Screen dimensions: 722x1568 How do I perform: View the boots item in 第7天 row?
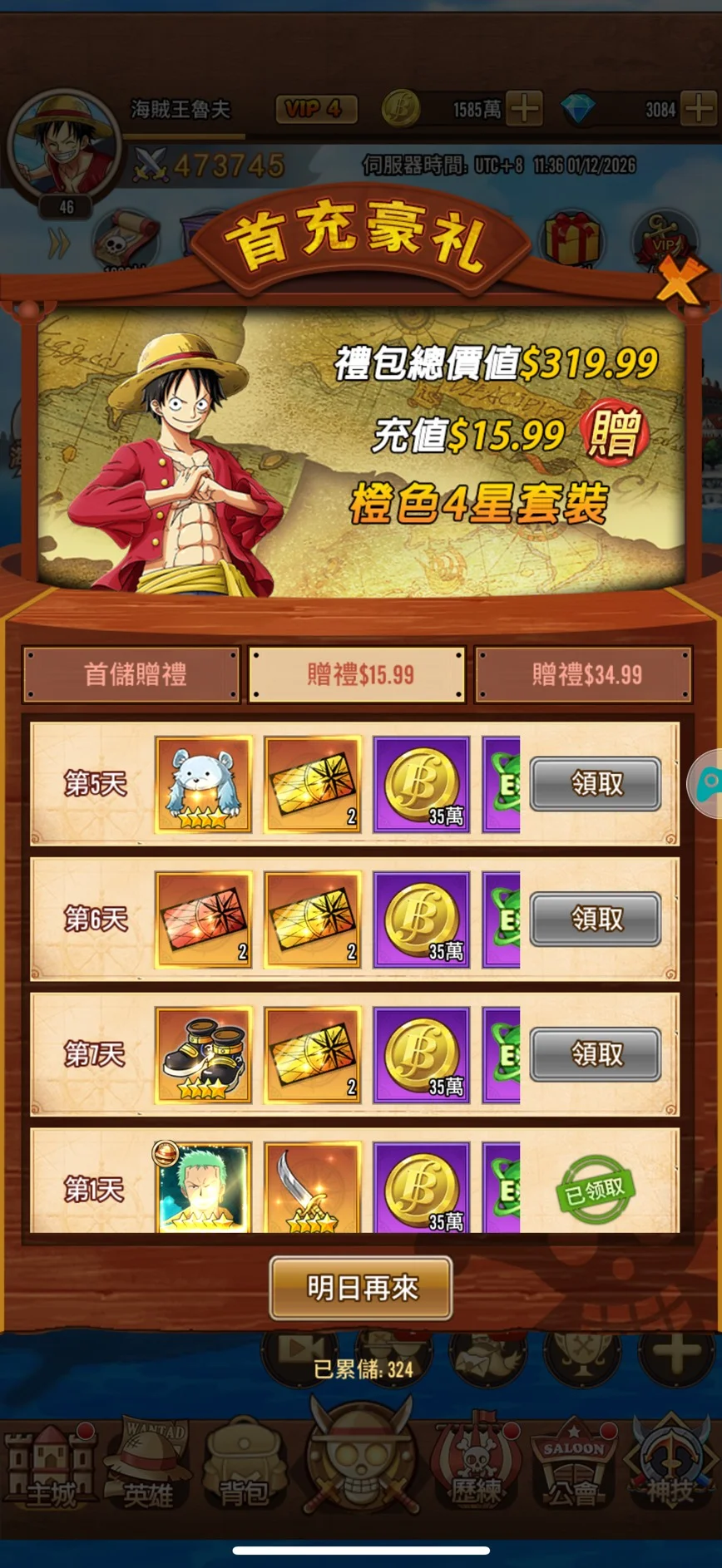pos(204,1054)
